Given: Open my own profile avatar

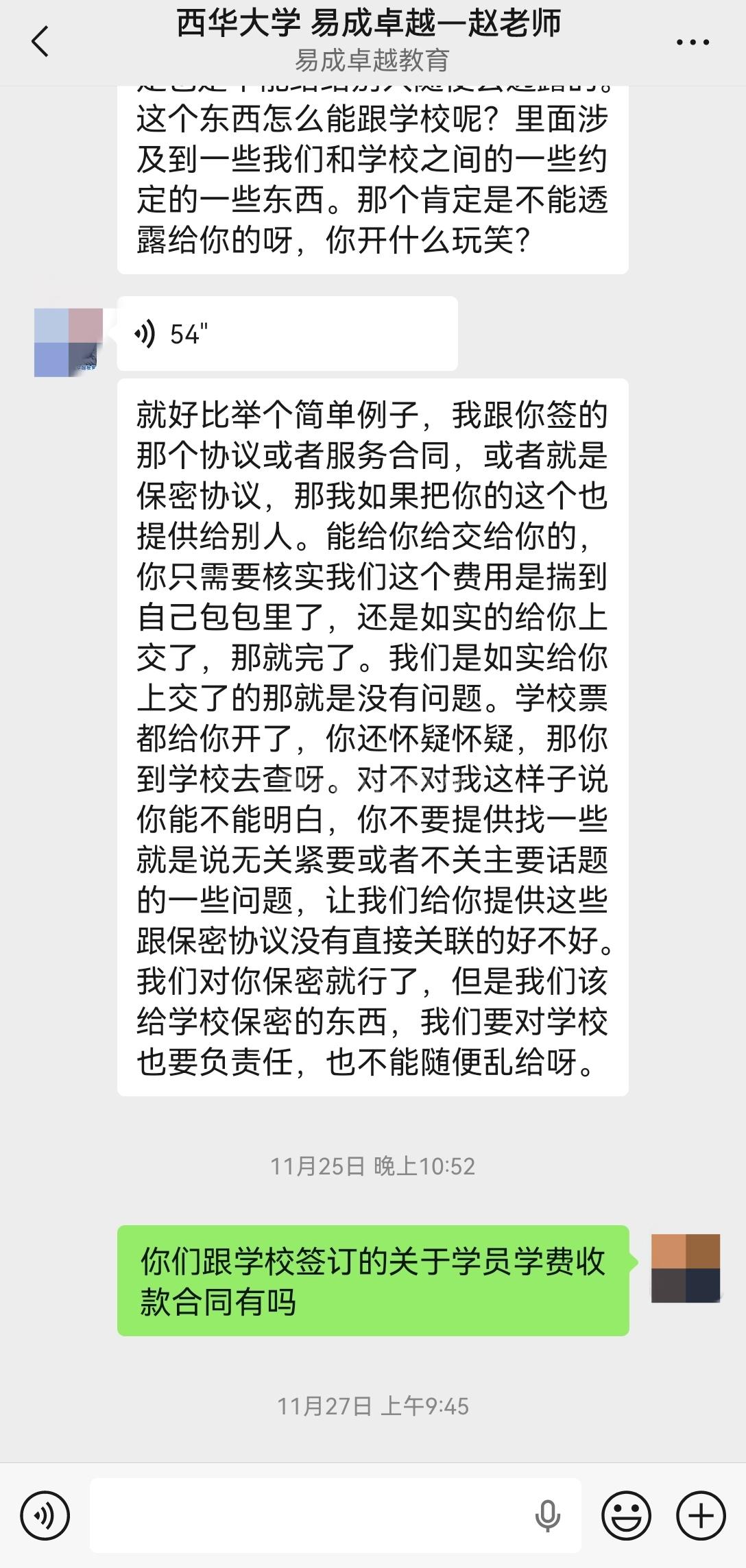Looking at the screenshot, I should pyautogui.click(x=685, y=1268).
